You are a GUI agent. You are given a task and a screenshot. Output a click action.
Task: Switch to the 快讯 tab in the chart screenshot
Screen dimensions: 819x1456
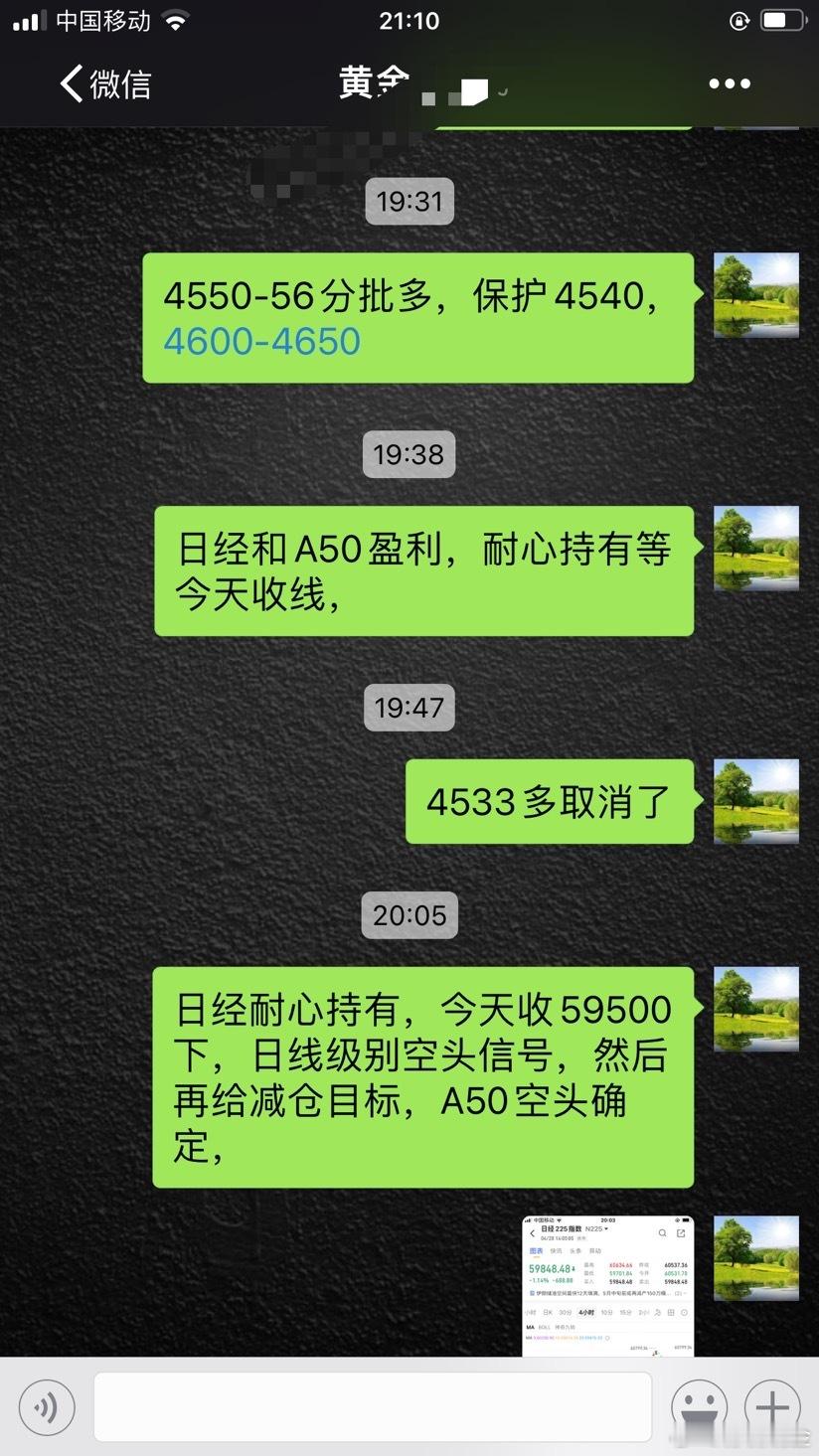pyautogui.click(x=557, y=1250)
